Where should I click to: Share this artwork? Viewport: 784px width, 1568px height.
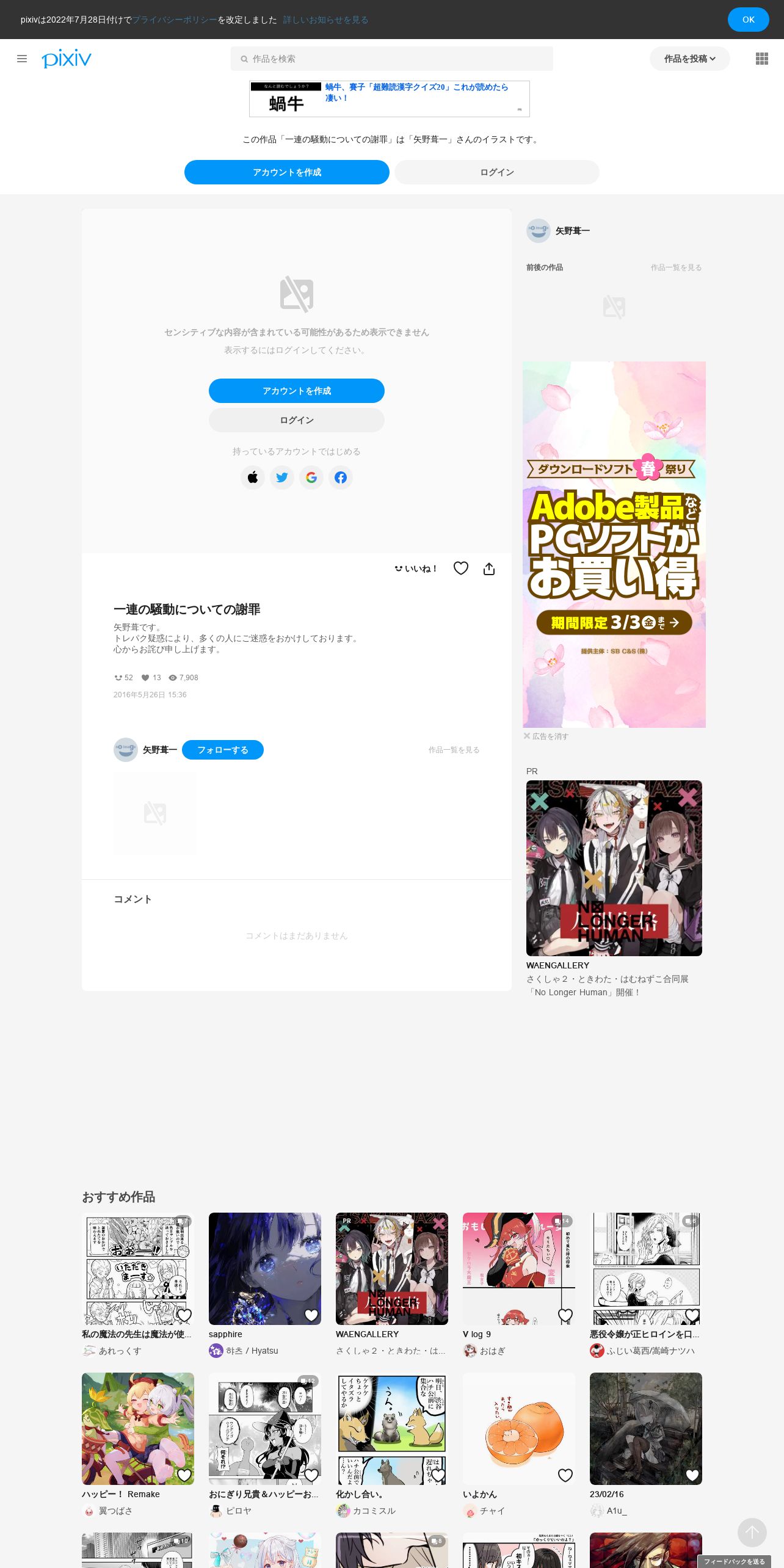pos(489,568)
